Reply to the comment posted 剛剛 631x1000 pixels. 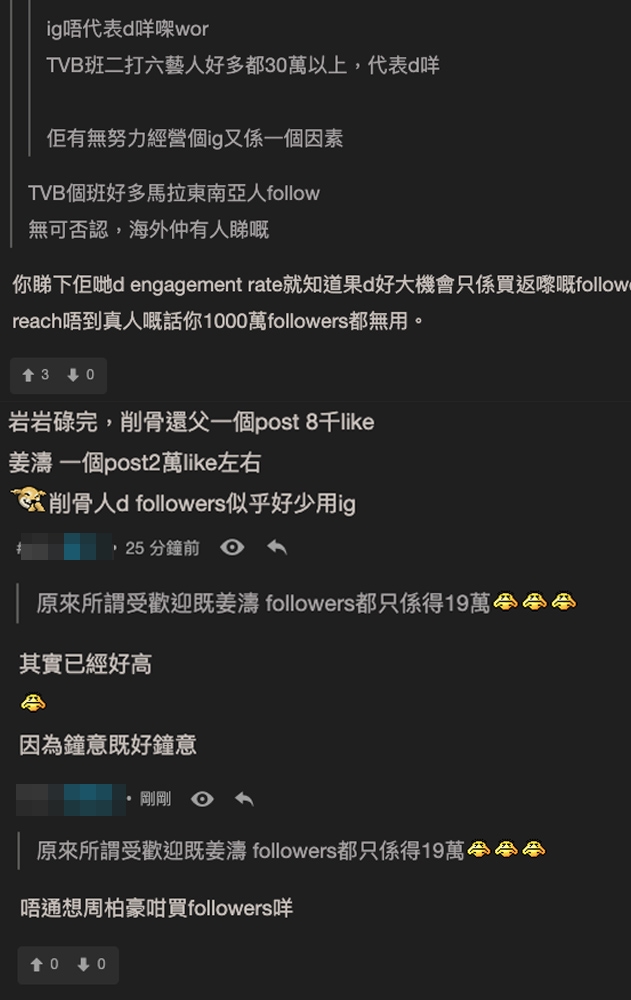click(x=244, y=798)
